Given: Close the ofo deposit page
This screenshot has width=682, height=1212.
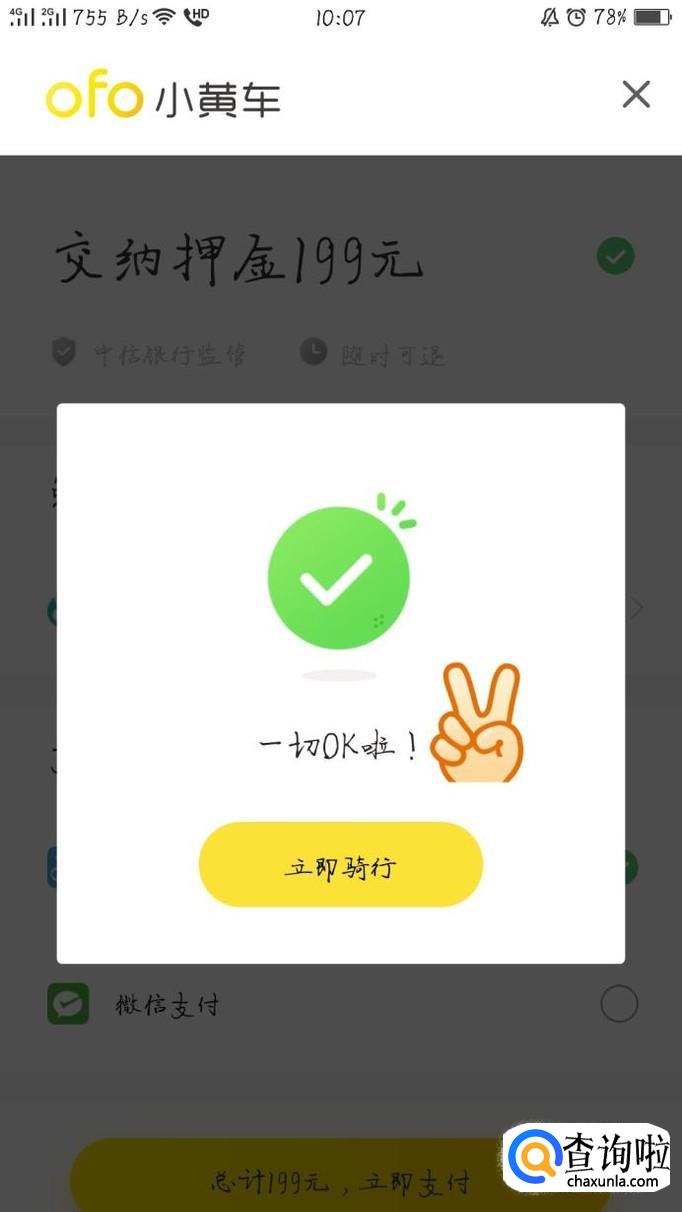Looking at the screenshot, I should pyautogui.click(x=636, y=95).
